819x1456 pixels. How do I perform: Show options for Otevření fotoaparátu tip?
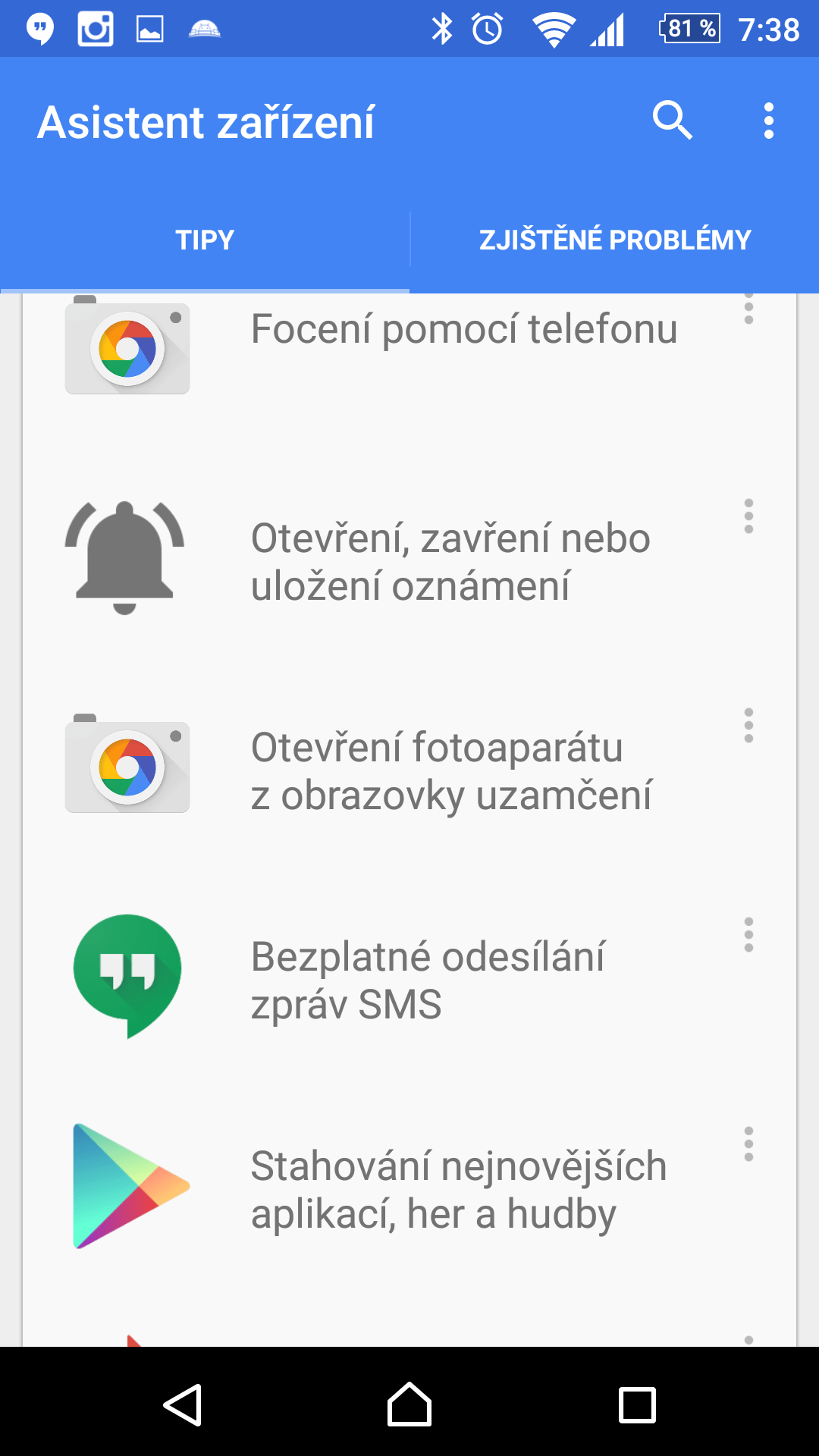pos(748,725)
